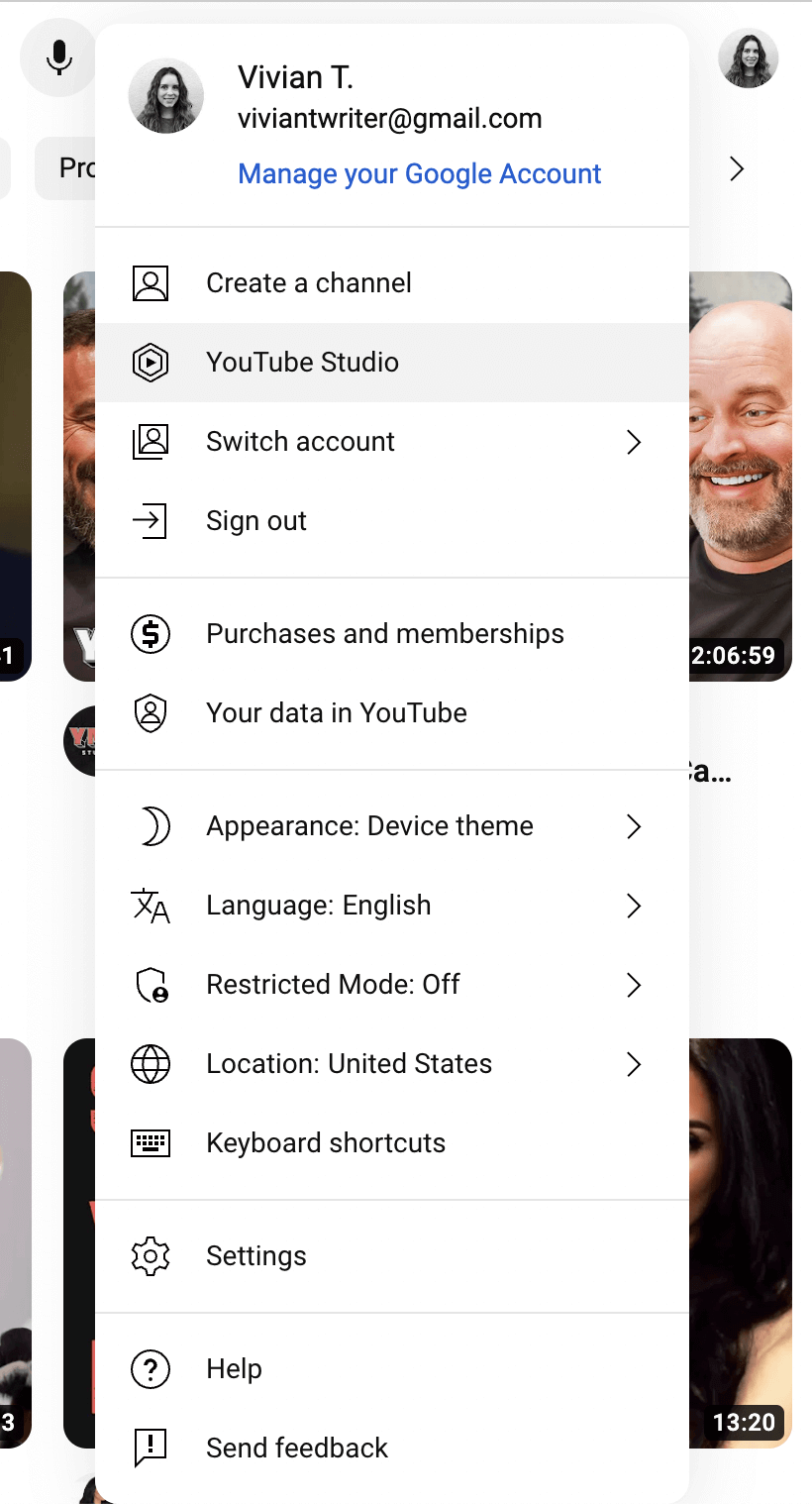Image resolution: width=812 pixels, height=1504 pixels.
Task: Click the Send feedback icon
Action: [x=151, y=1448]
